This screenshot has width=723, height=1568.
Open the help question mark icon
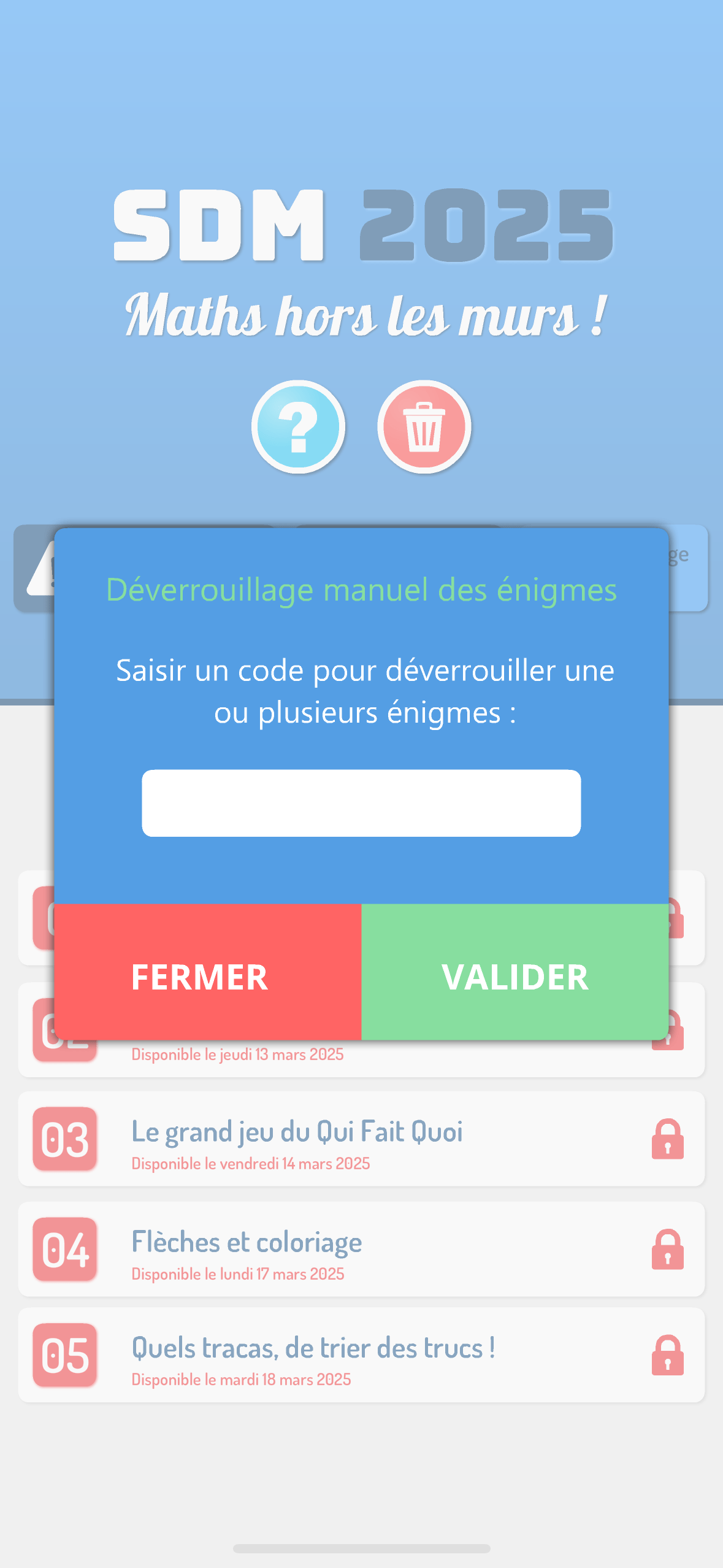299,427
